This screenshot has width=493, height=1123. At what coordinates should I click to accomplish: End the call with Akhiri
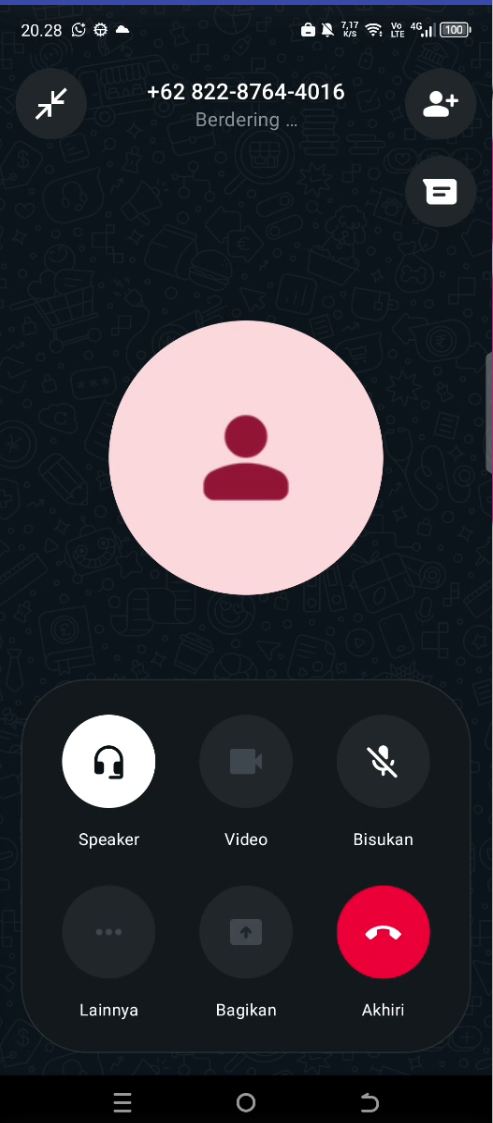pyautogui.click(x=383, y=932)
